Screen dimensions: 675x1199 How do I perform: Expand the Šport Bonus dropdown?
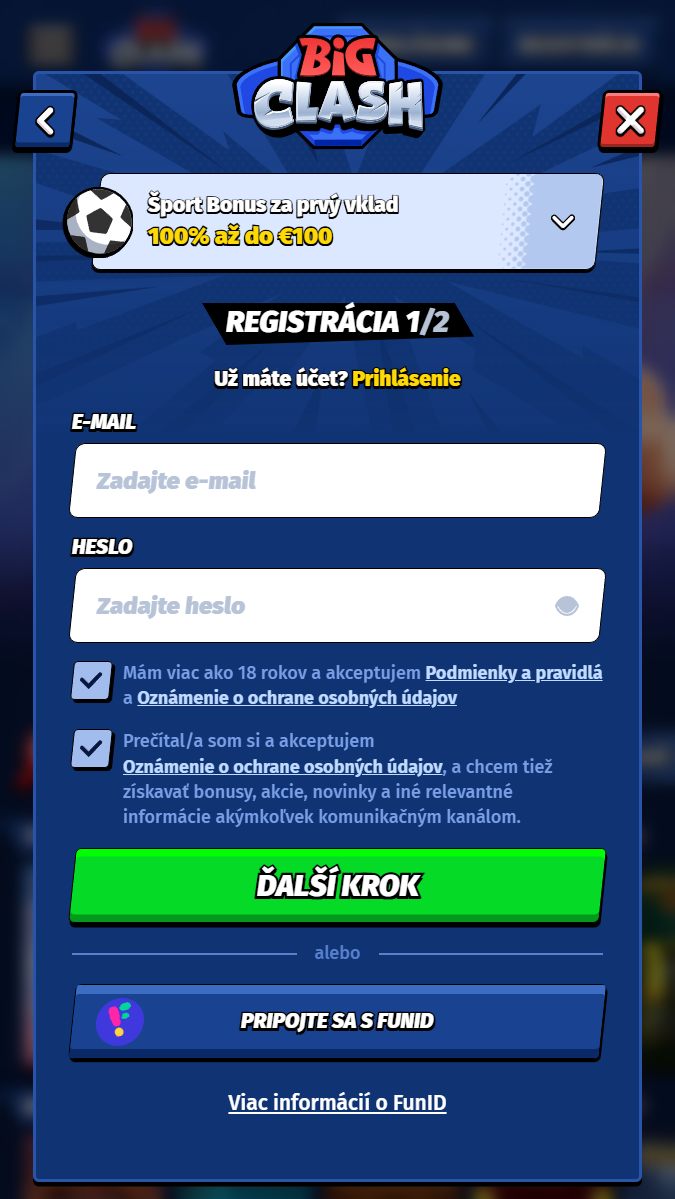click(x=563, y=222)
